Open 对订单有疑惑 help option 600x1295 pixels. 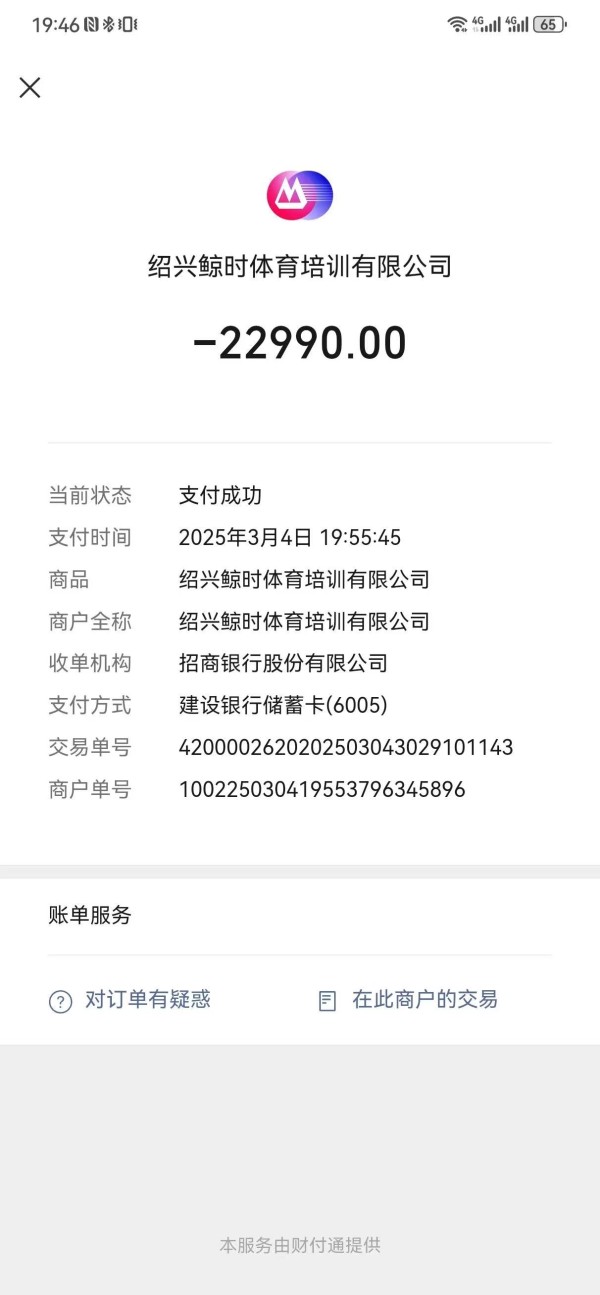pyautogui.click(x=130, y=1000)
